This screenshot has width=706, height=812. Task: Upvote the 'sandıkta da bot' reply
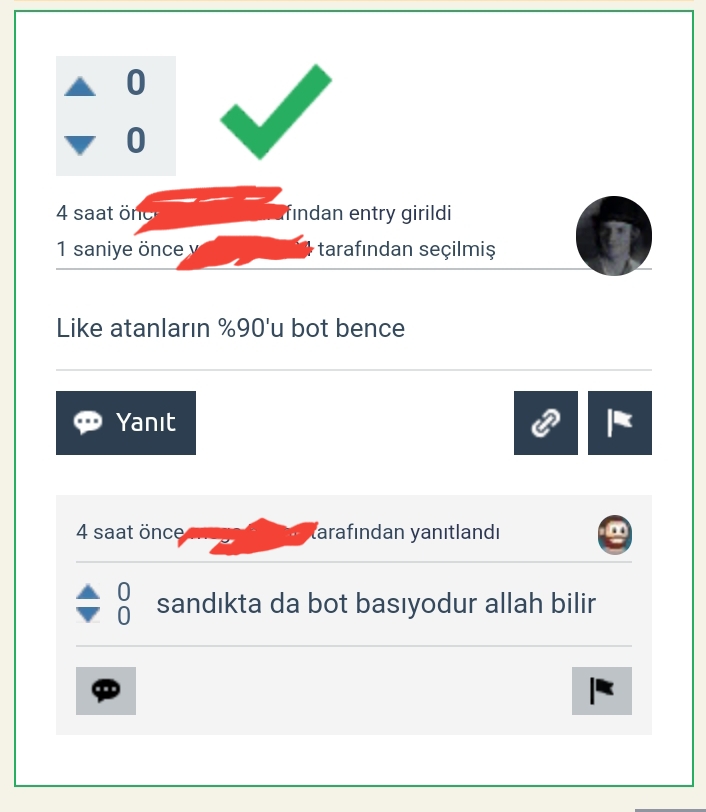tap(89, 592)
